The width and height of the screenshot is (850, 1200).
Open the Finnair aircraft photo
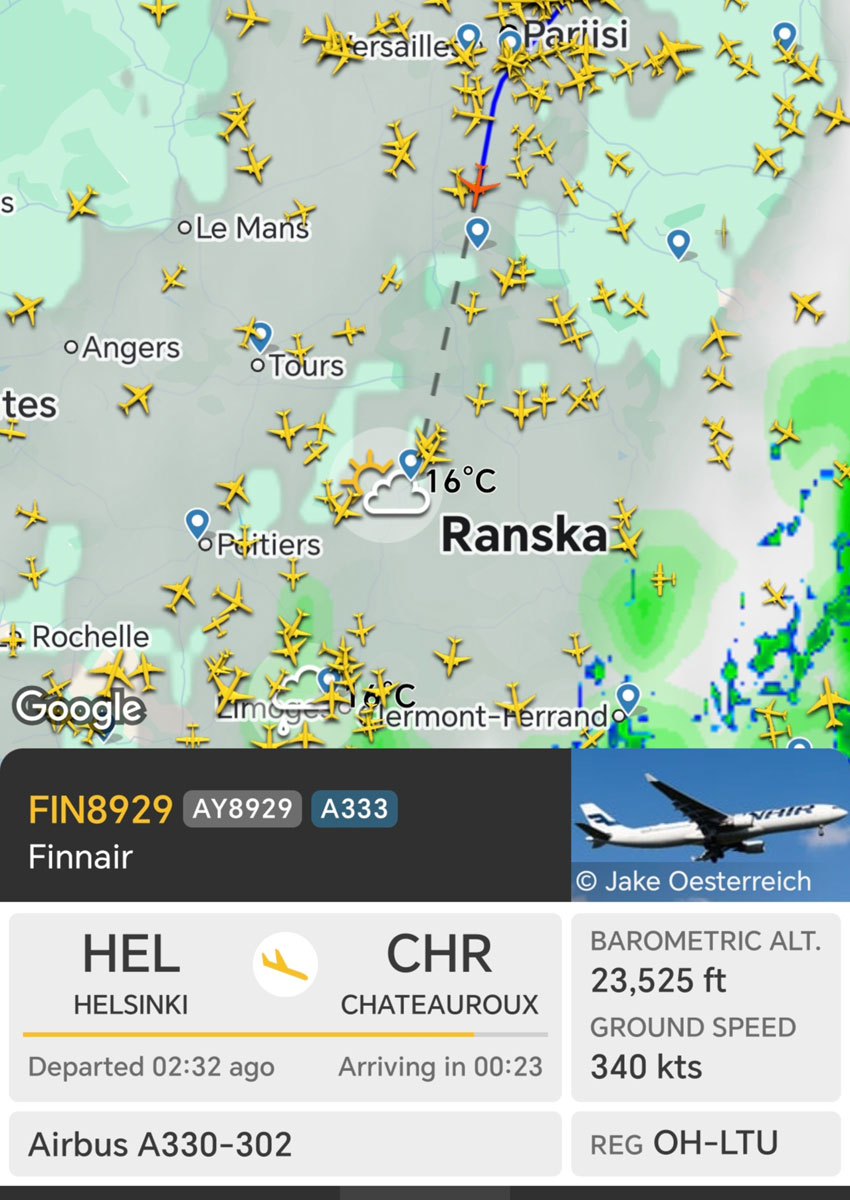710,825
